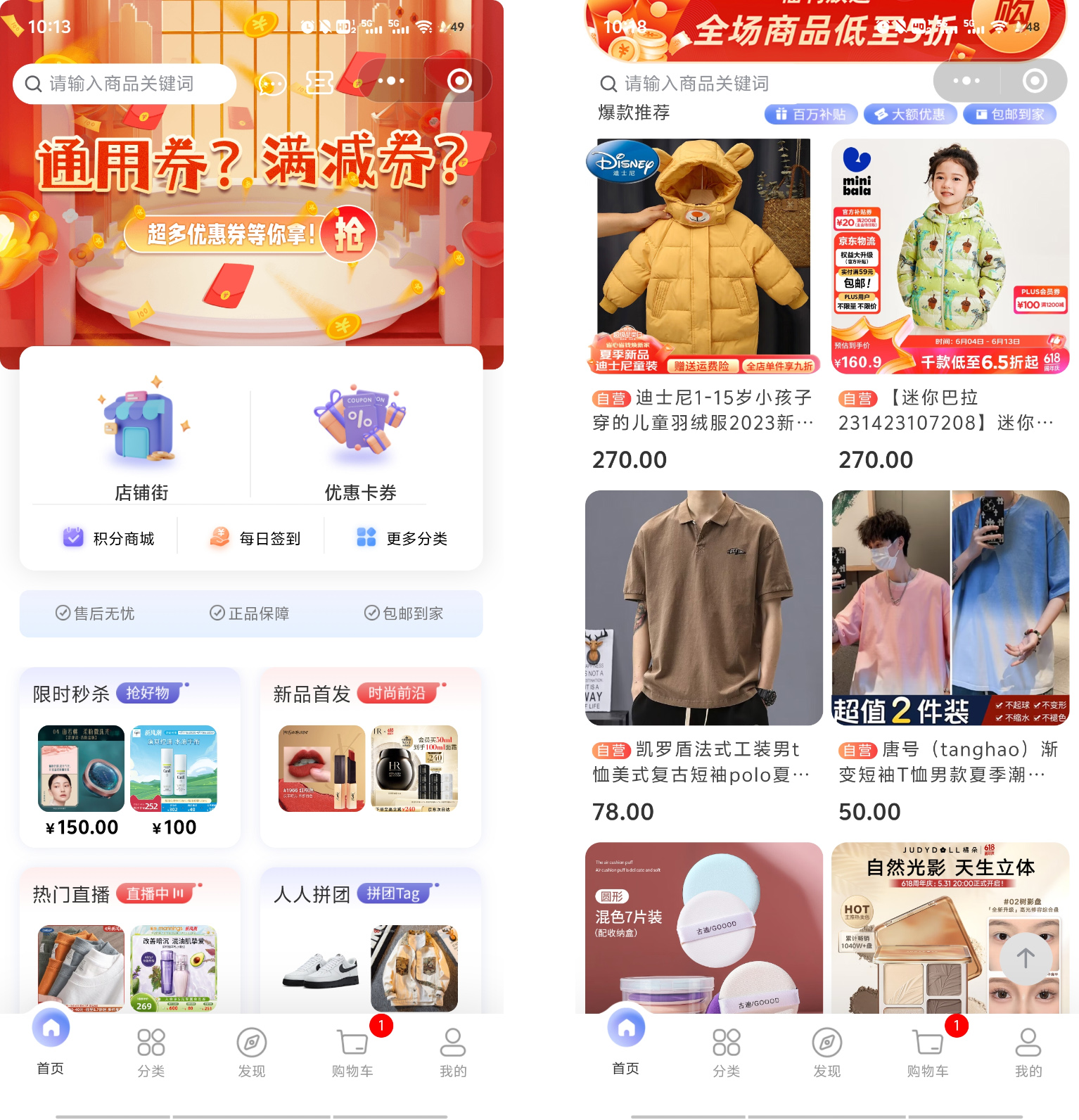View 更多分类 more categories
Viewport: 1079px width, 1120px height.
(x=402, y=538)
